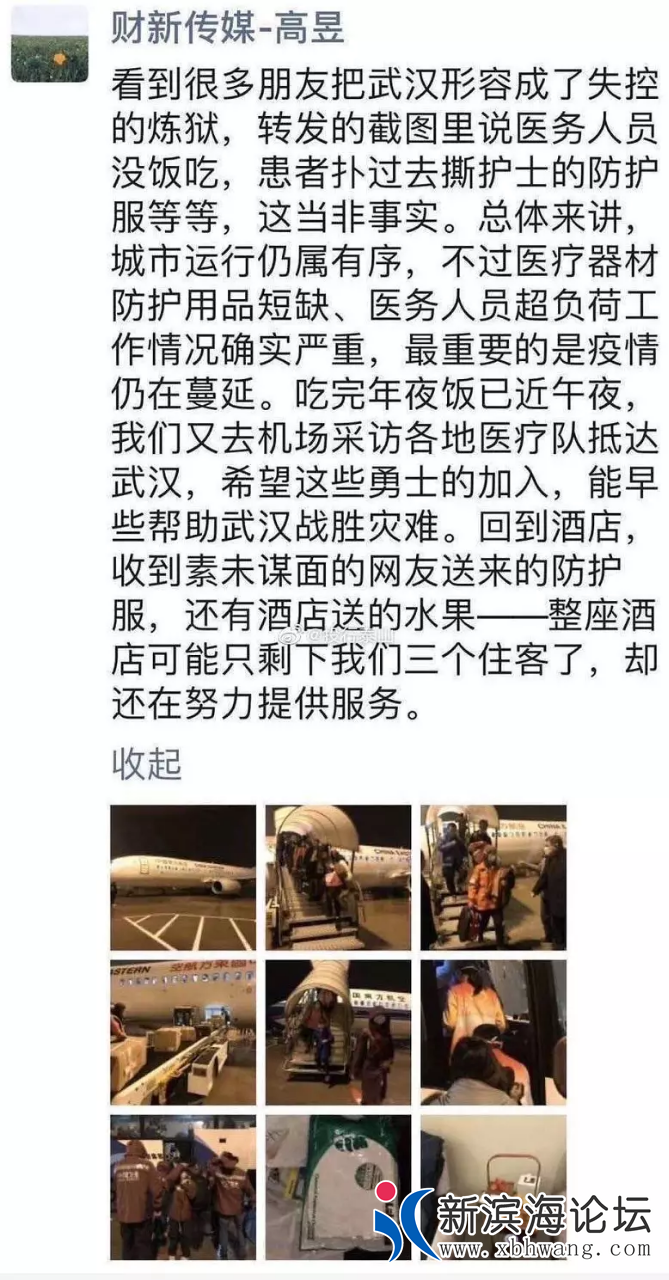The width and height of the screenshot is (669, 1280).
Task: View the photo of the crowd descending the boarding stairs
Action: [338, 877]
